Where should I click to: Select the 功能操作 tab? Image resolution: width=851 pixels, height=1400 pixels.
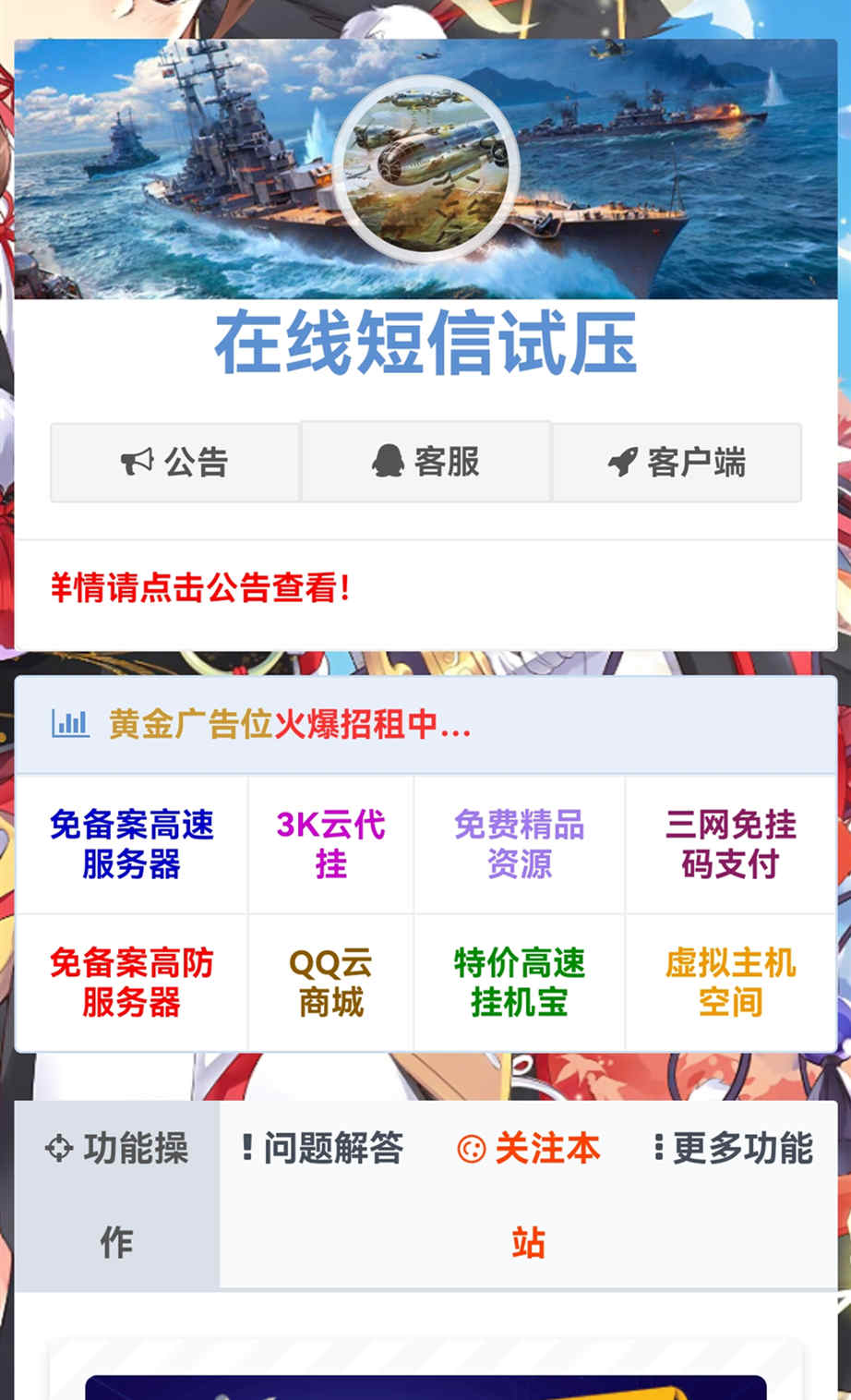117,1194
